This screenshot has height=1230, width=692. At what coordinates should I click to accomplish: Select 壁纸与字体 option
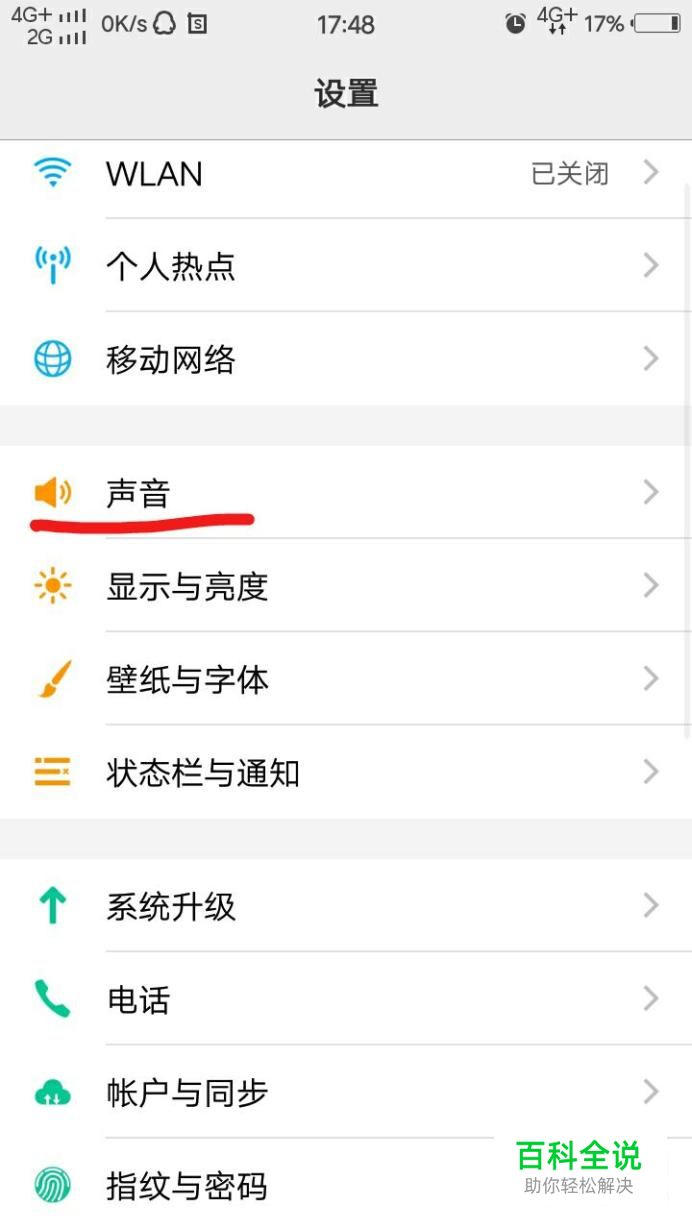[345, 679]
